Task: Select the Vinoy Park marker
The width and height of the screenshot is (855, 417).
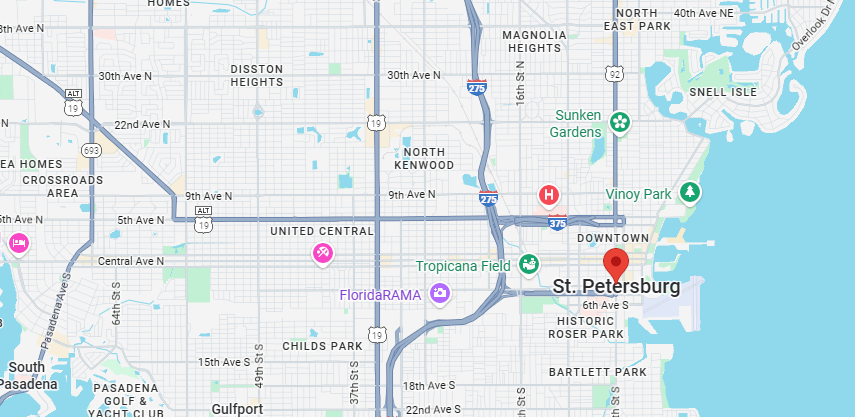Action: [x=690, y=192]
